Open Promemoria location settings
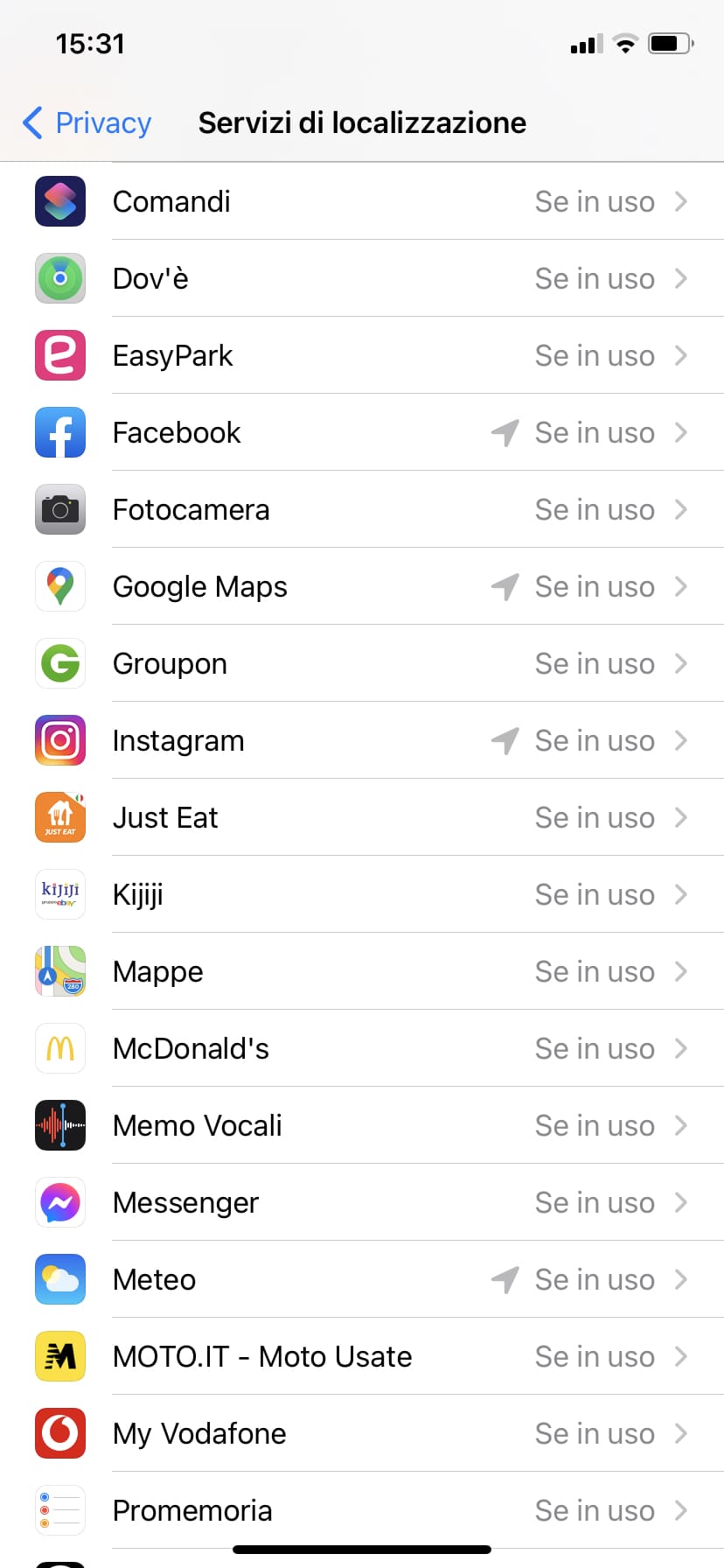The height and width of the screenshot is (1568, 724). coord(362,1510)
